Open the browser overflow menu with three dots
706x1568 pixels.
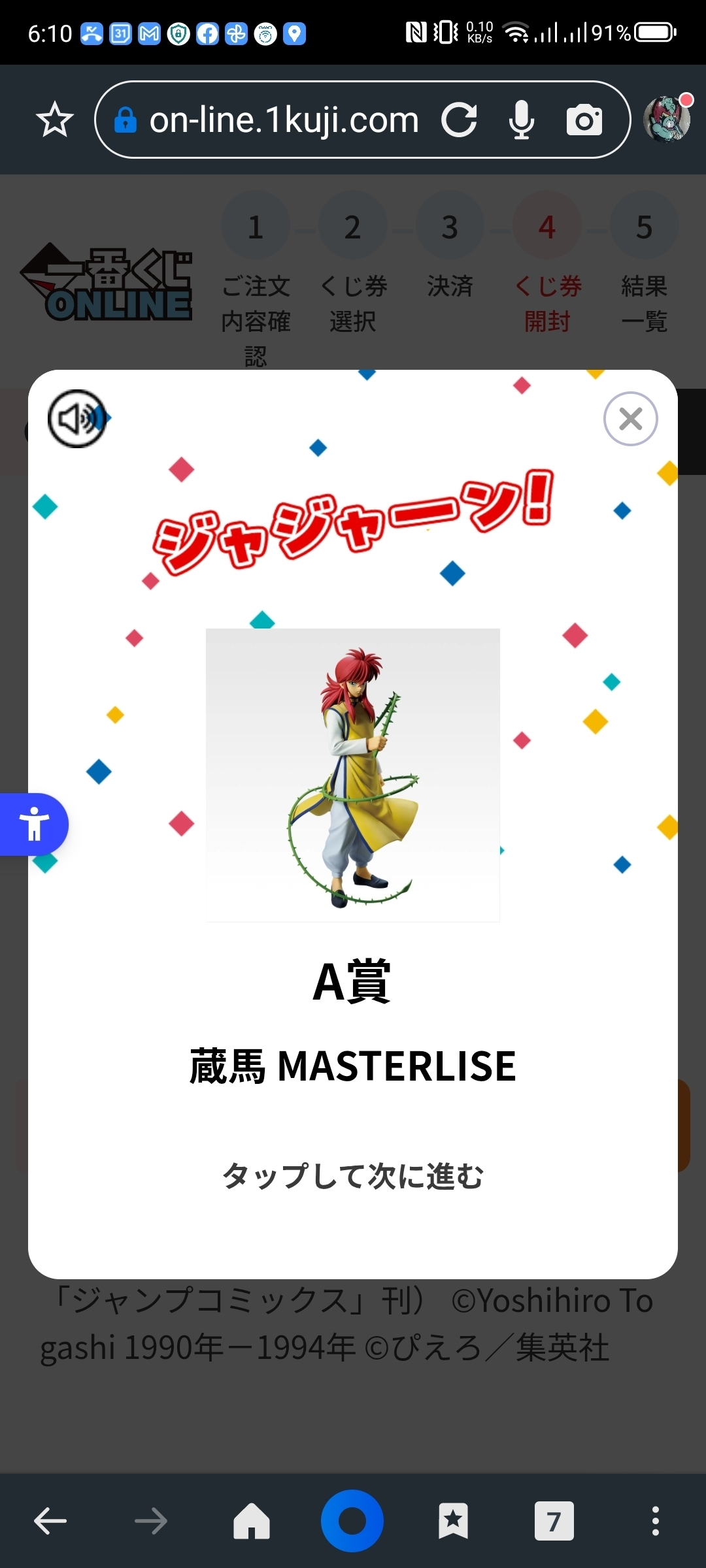click(655, 1521)
